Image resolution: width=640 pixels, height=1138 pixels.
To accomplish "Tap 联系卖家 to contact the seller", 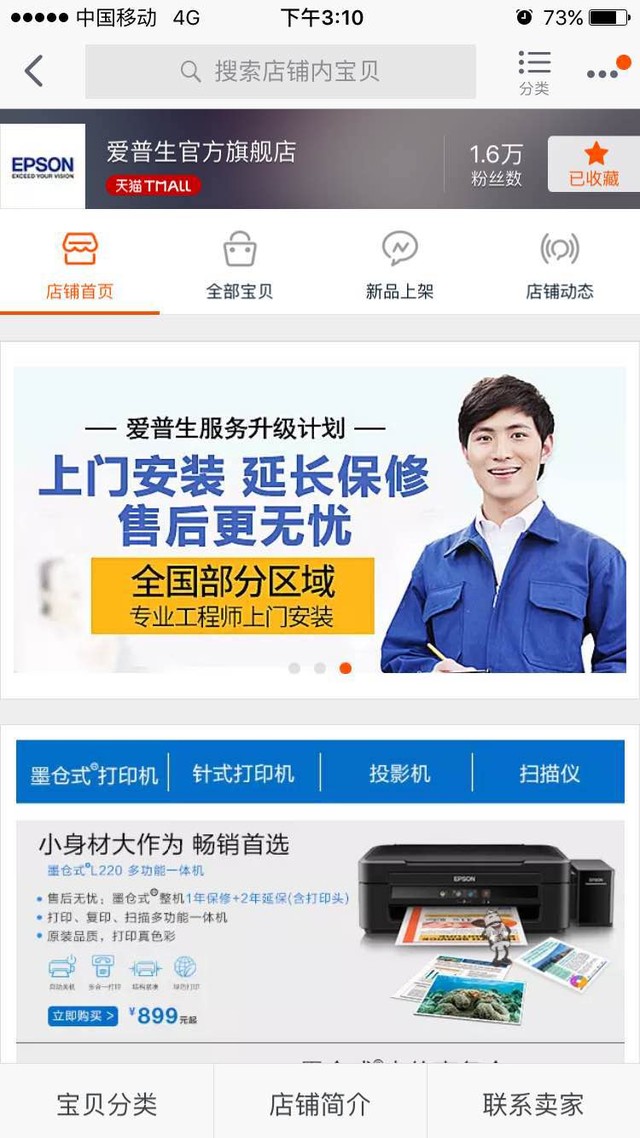I will coord(533,1103).
